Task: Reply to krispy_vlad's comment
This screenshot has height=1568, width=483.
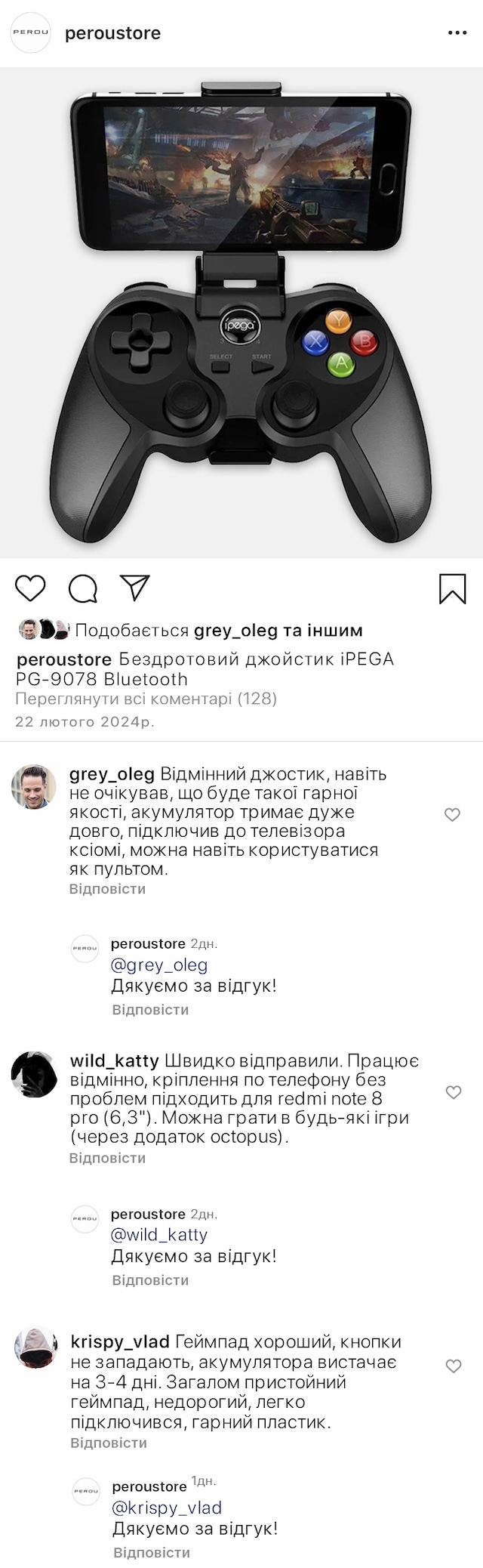Action: click(109, 1443)
